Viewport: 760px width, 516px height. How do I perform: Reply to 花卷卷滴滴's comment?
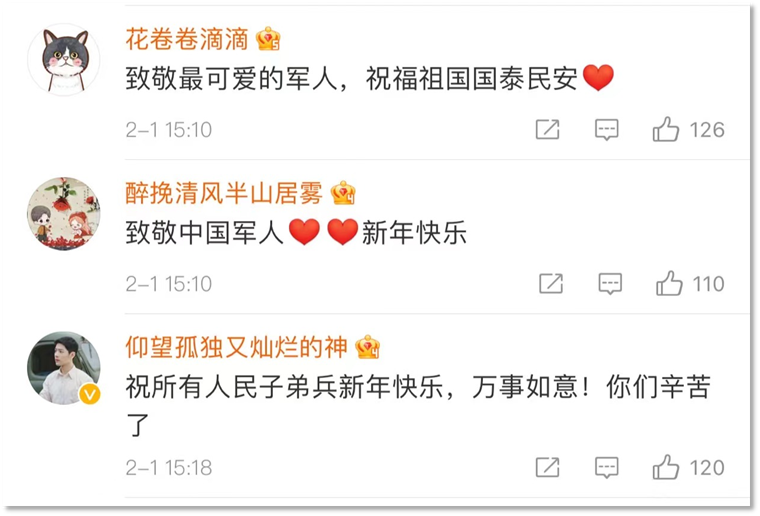click(606, 130)
